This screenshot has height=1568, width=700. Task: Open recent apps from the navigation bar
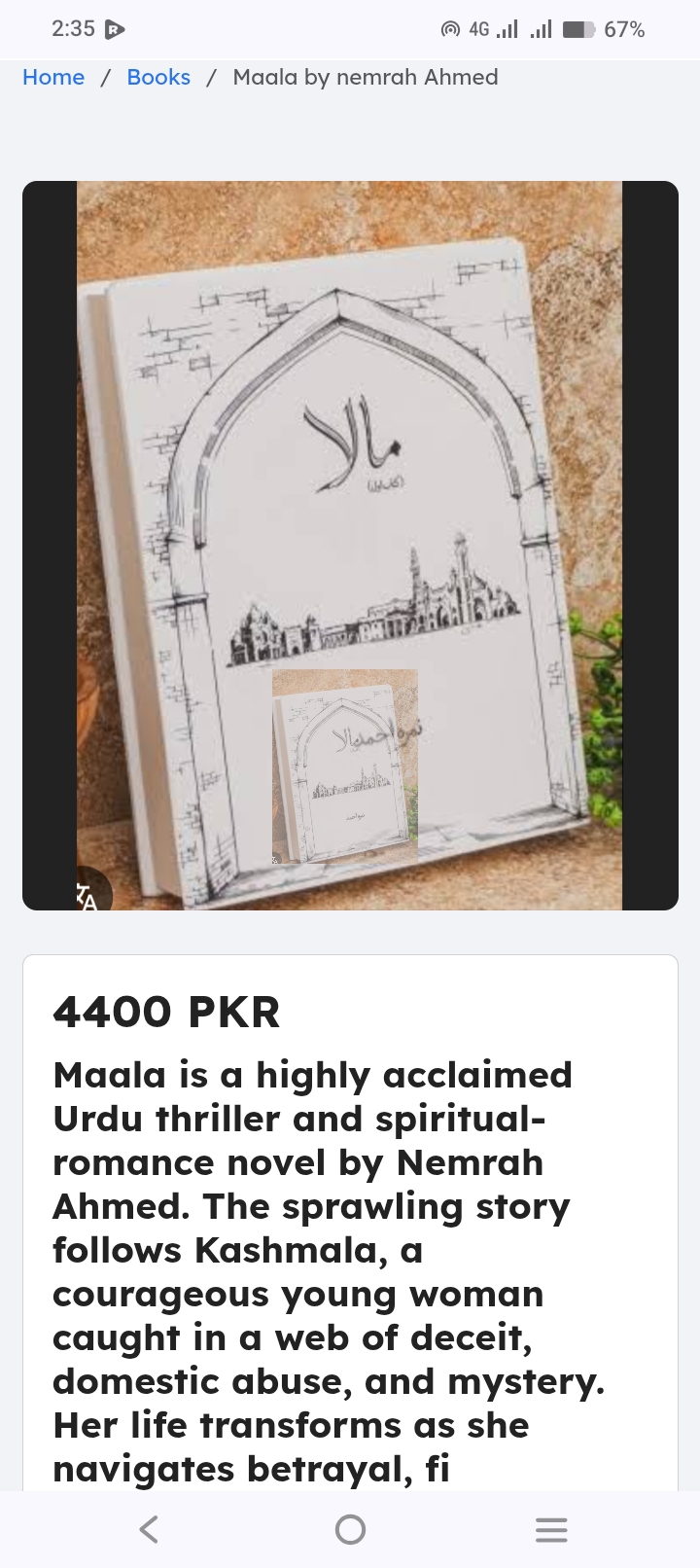[x=551, y=1530]
